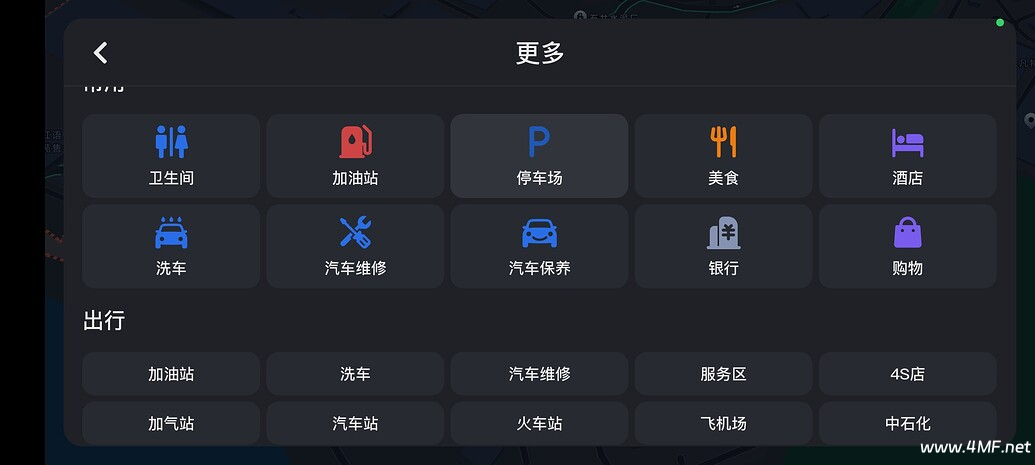Choose the 4S店 chip

click(907, 374)
